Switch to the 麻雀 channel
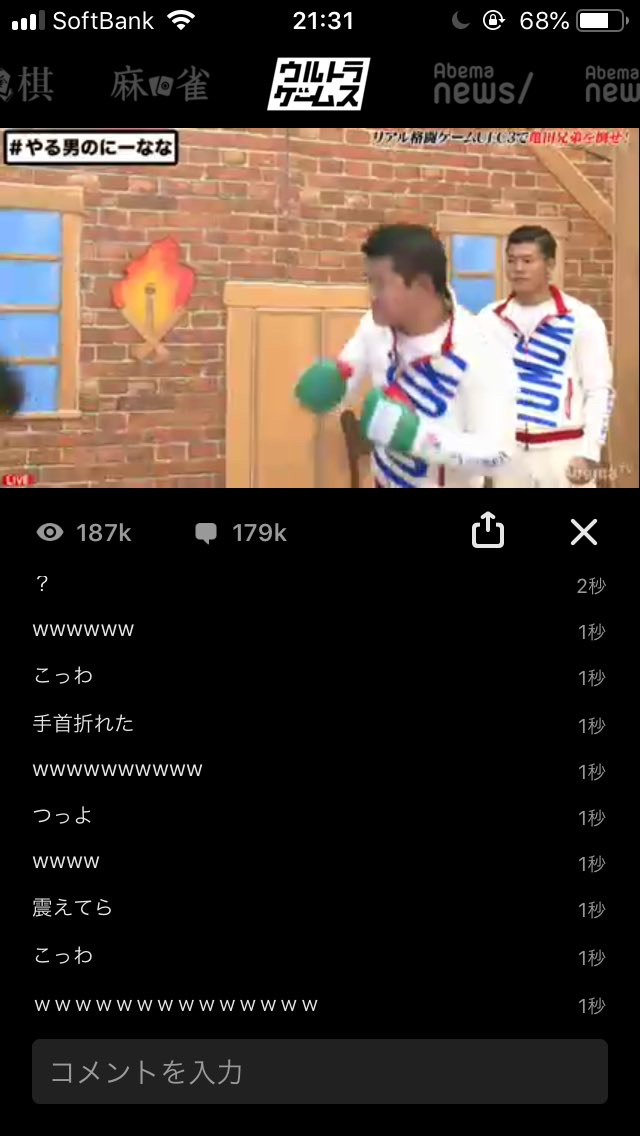The height and width of the screenshot is (1136, 640). click(x=160, y=85)
